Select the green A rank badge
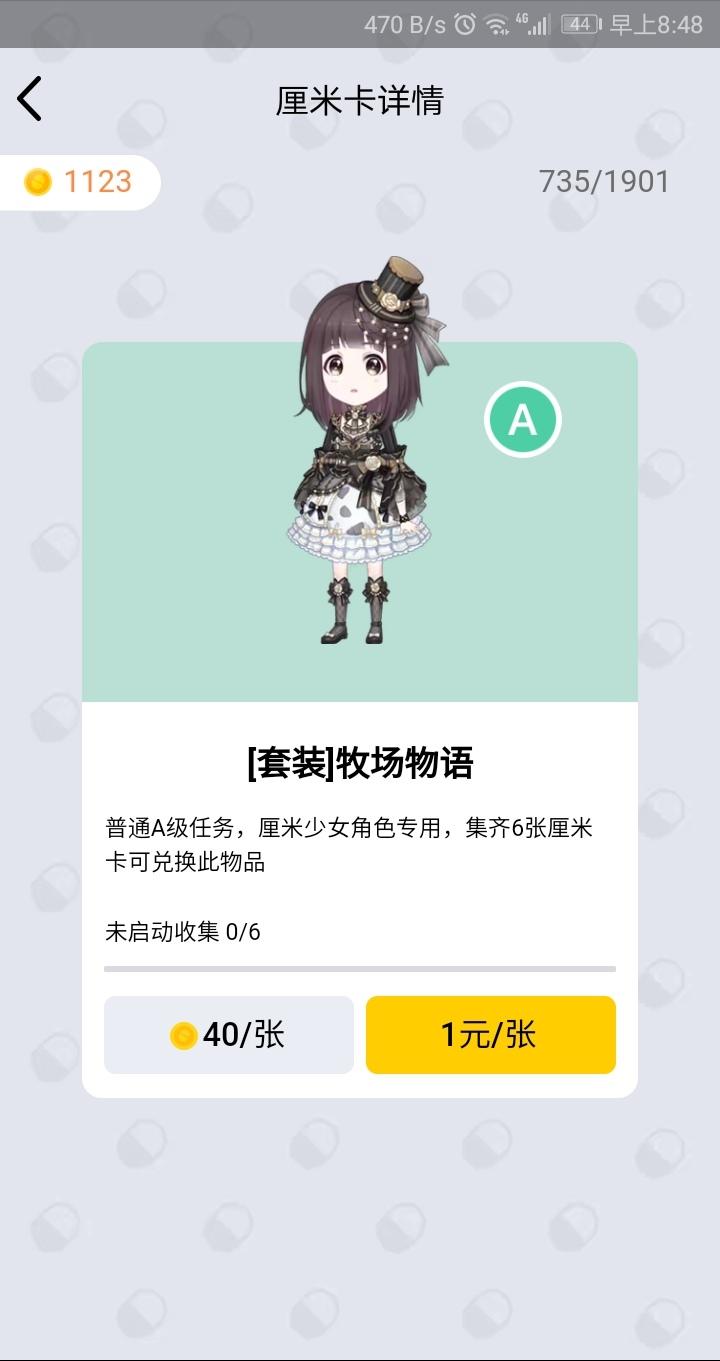Screen dimensions: 720x1361 pos(522,420)
